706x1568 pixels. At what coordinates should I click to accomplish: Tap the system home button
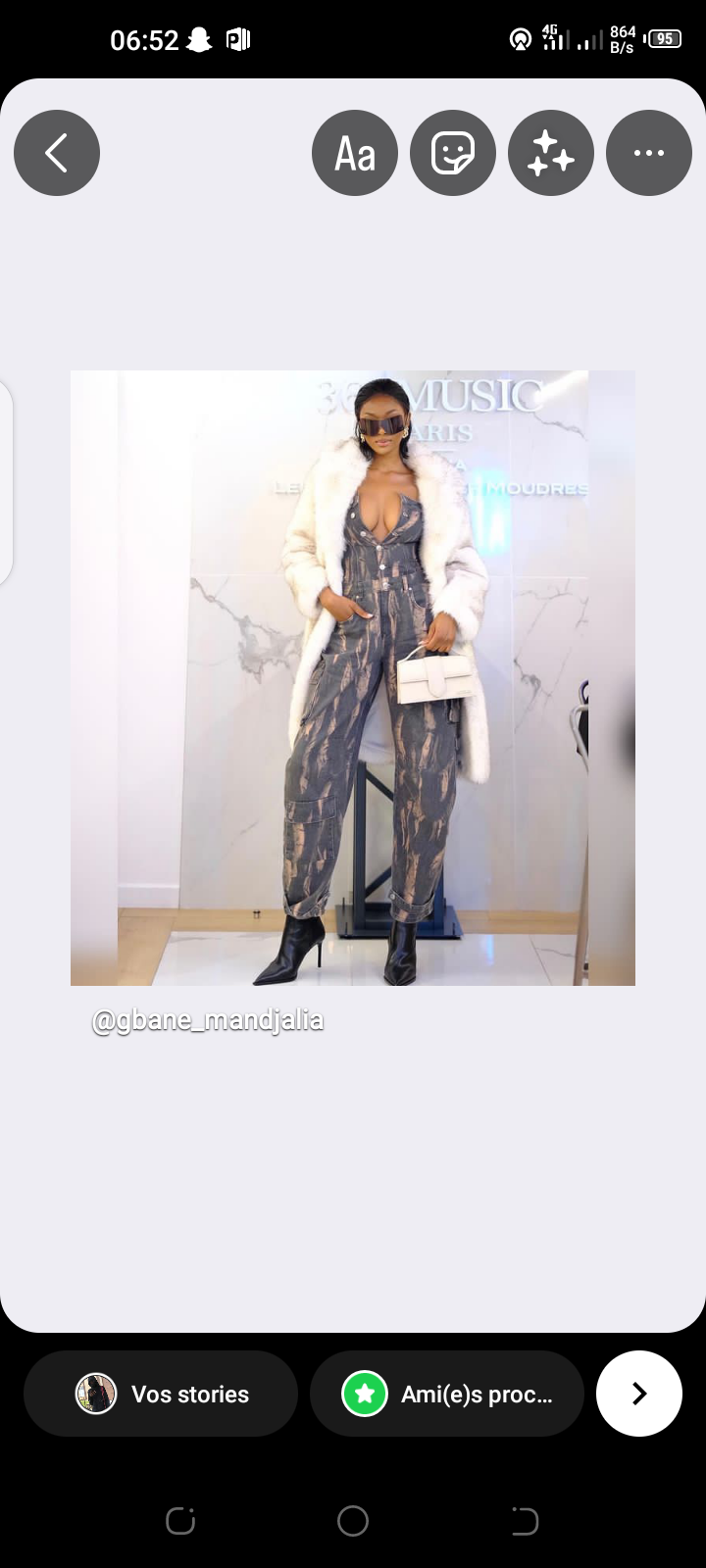(x=353, y=1521)
